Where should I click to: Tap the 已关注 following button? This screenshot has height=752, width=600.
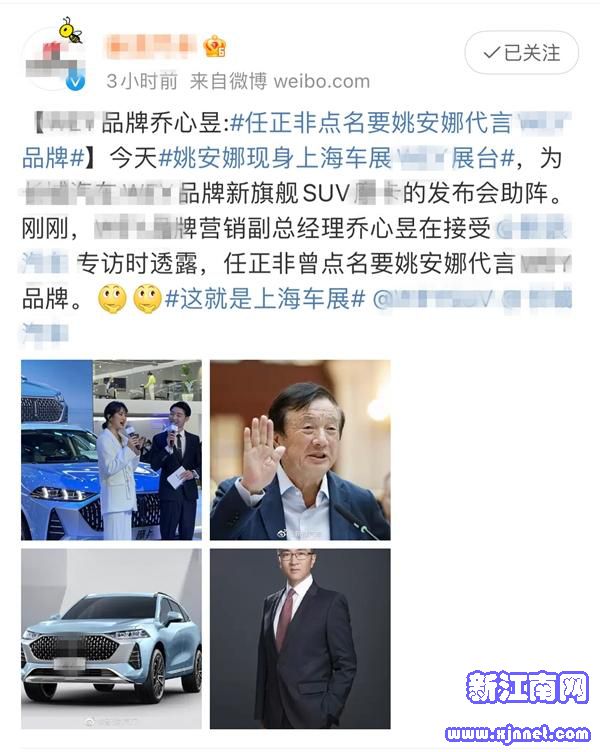[521, 52]
